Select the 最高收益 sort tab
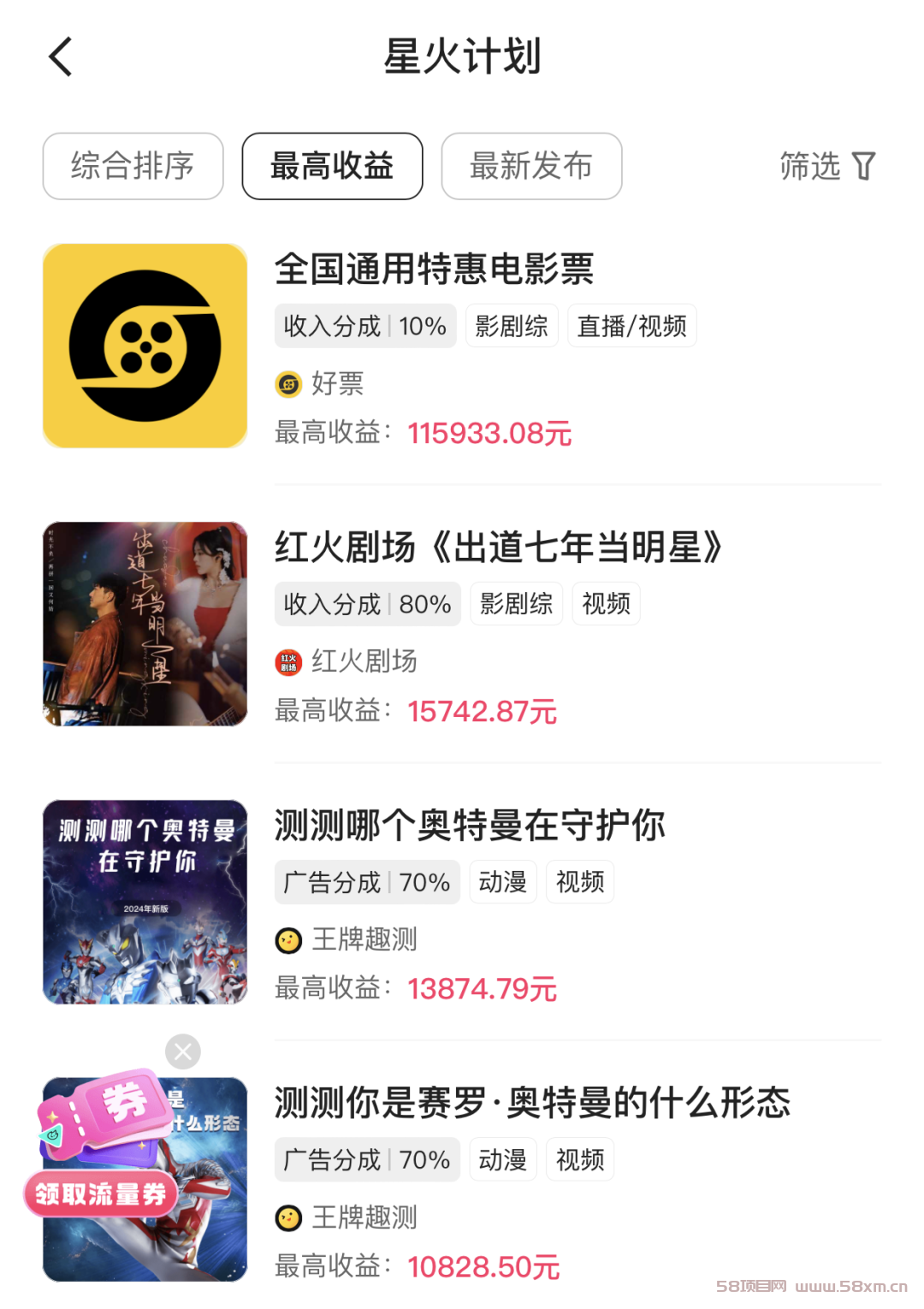Viewport: 924px width, 1309px height. [x=332, y=166]
